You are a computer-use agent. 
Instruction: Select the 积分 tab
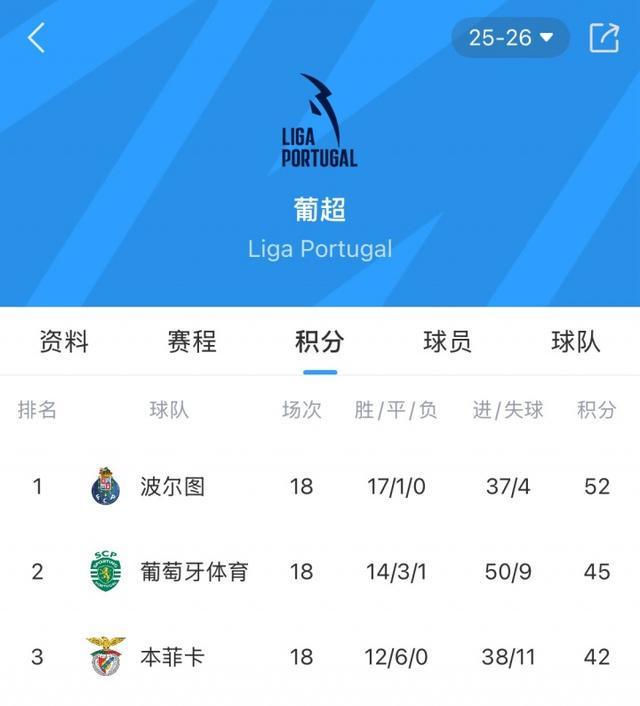click(x=320, y=342)
